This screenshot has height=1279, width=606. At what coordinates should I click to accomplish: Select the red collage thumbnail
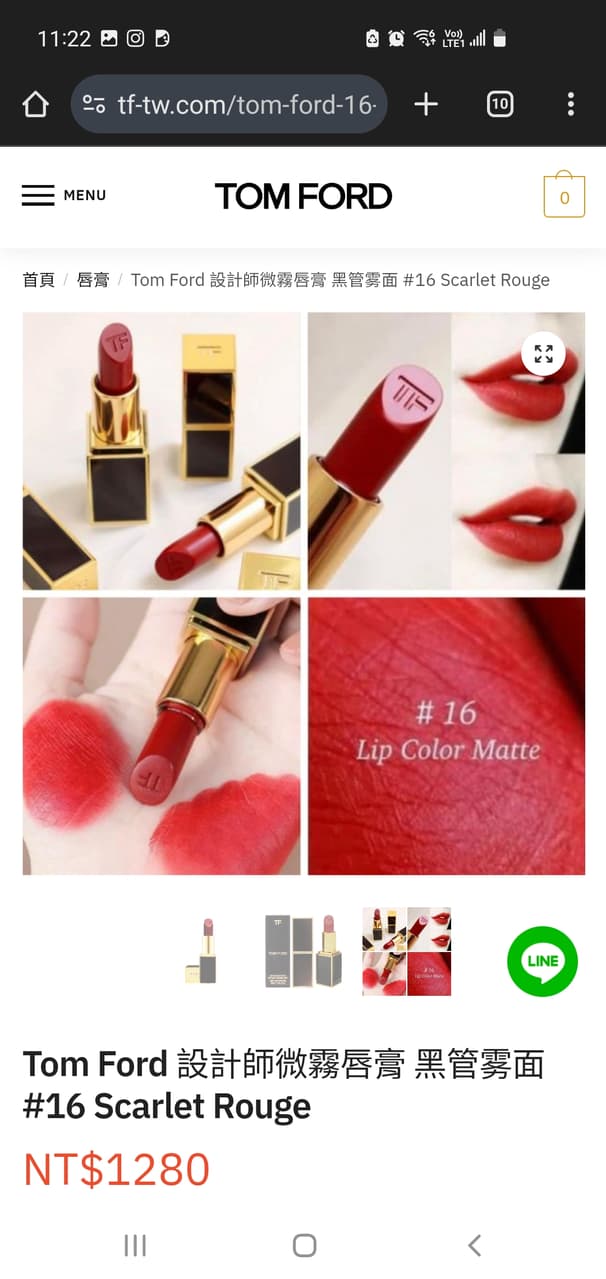tap(406, 952)
